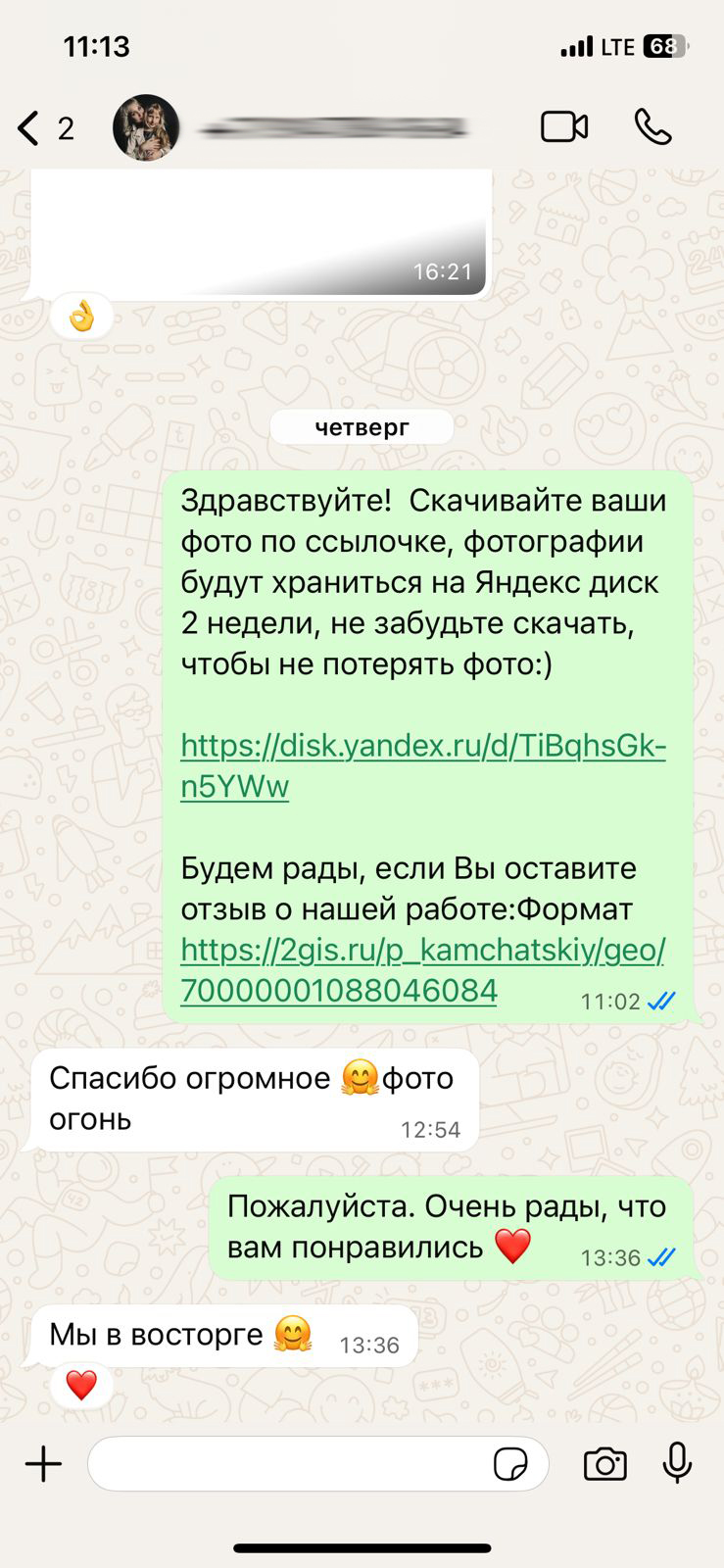Open the camera to take a photo
This screenshot has height=1568, width=724.
605,1465
